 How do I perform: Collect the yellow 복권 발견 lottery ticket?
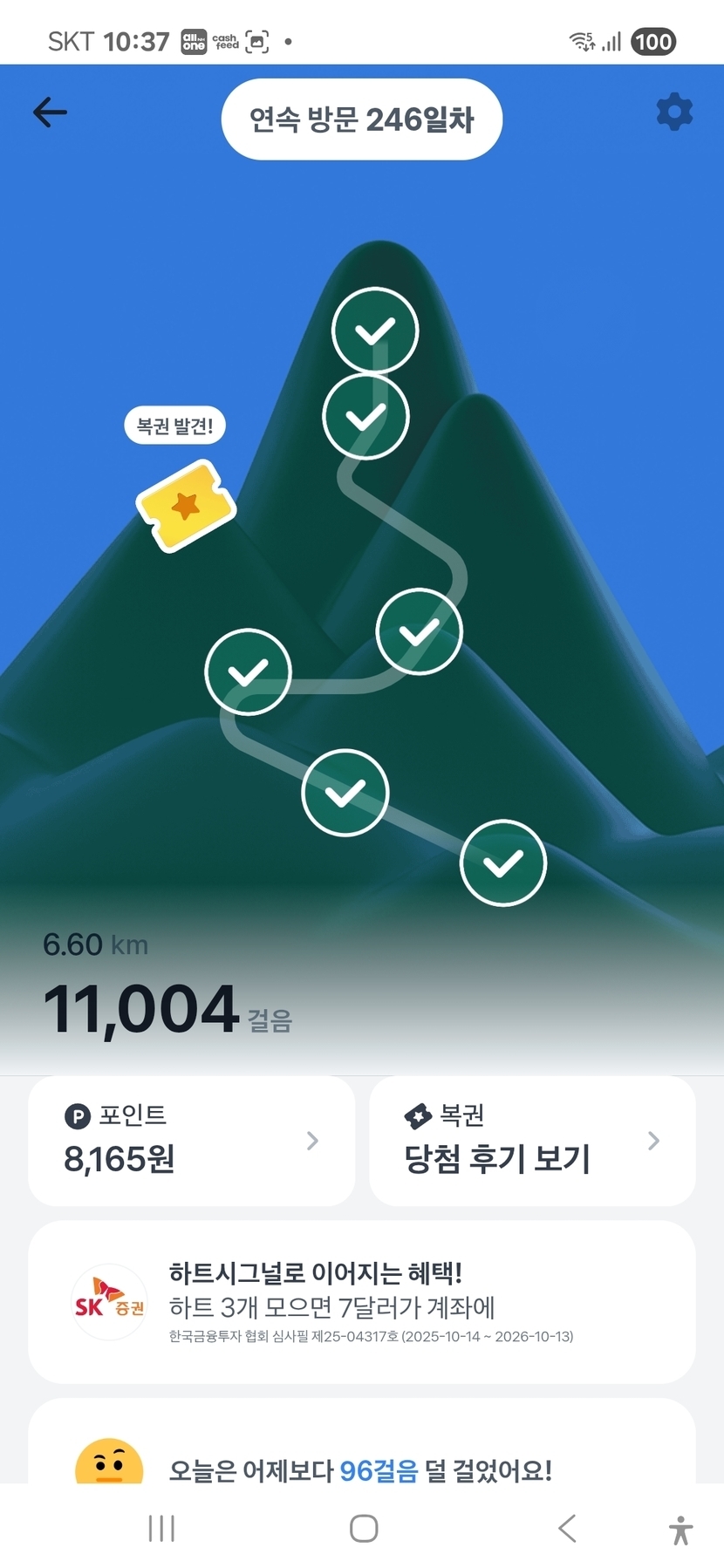click(185, 506)
